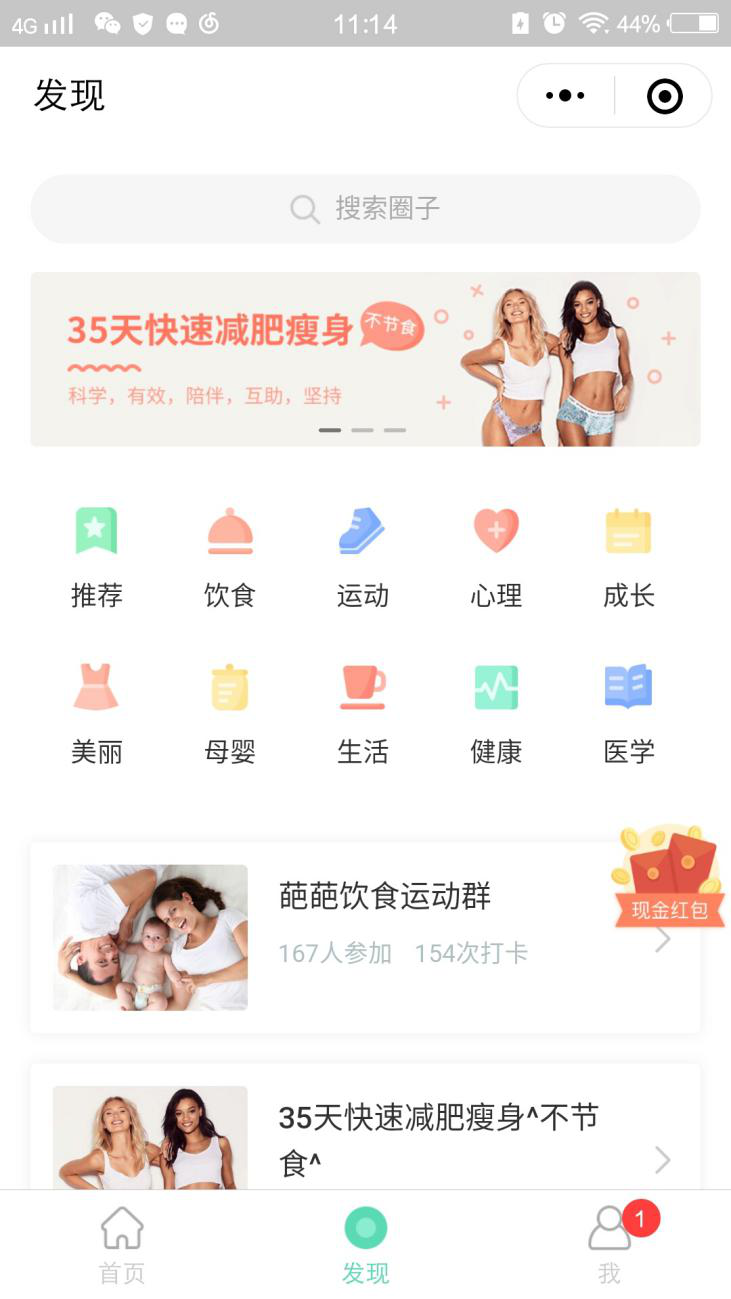Browse the 心理 category

496,557
